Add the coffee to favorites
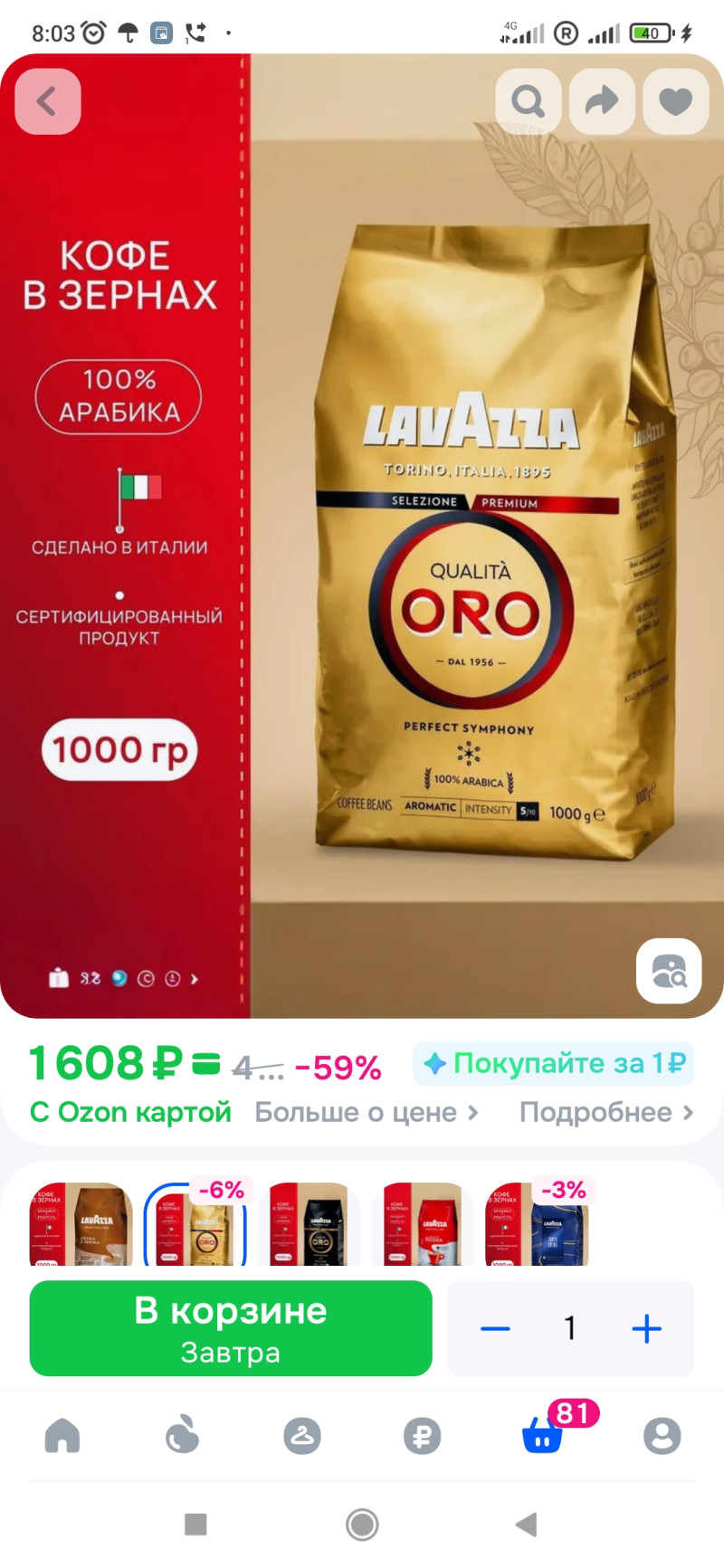 pyautogui.click(x=675, y=101)
